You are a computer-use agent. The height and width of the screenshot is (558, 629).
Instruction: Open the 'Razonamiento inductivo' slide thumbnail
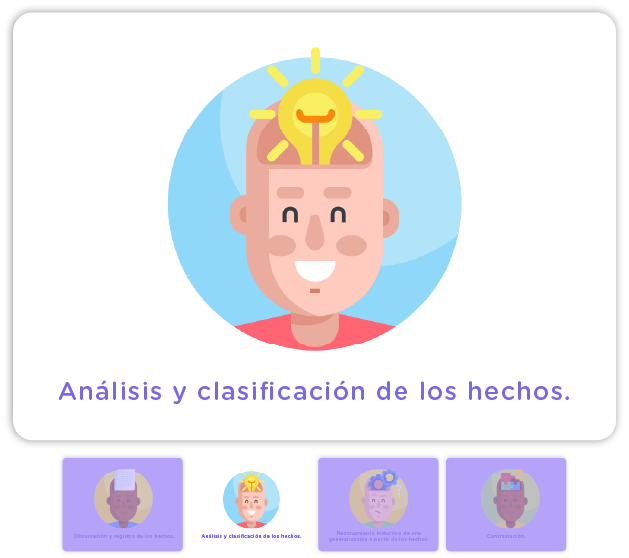pyautogui.click(x=378, y=504)
